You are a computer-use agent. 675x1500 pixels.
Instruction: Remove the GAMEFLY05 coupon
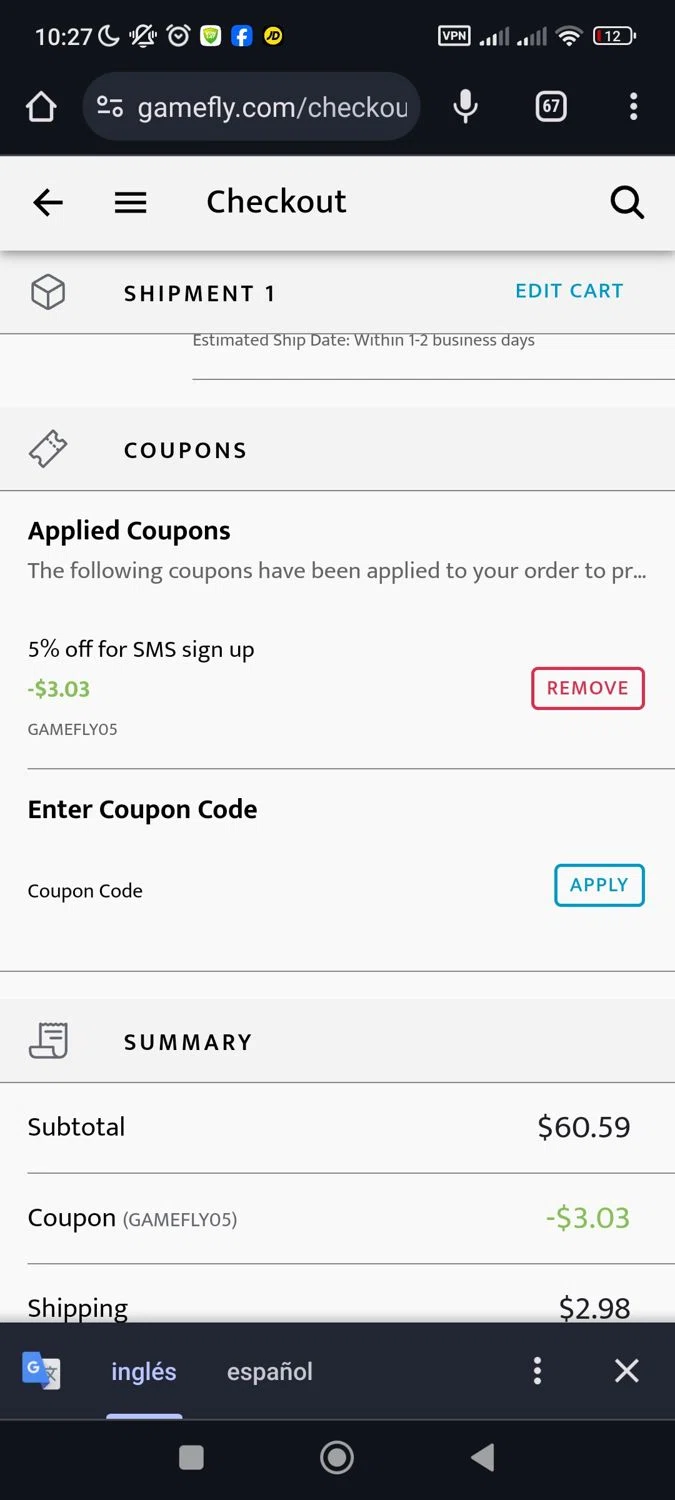coord(587,688)
